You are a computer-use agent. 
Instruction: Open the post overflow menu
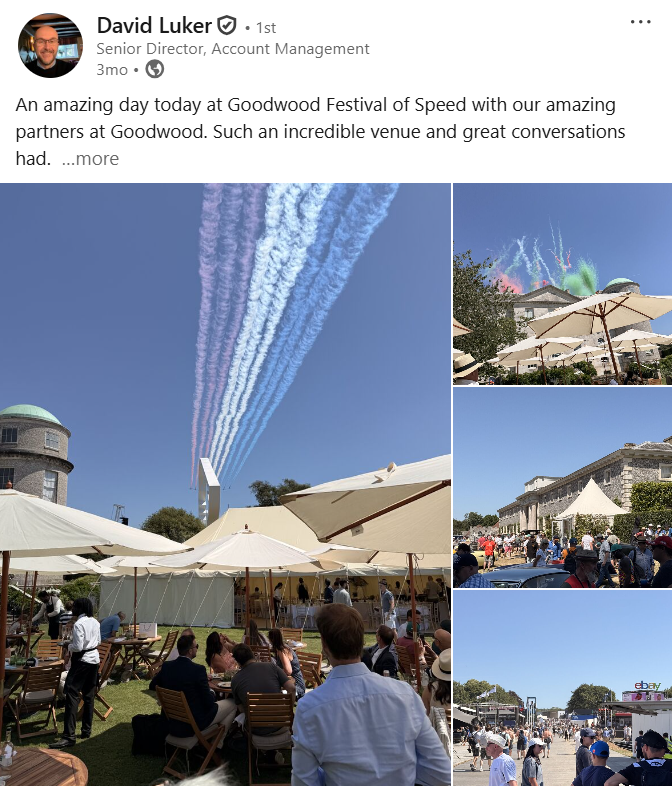pos(640,23)
